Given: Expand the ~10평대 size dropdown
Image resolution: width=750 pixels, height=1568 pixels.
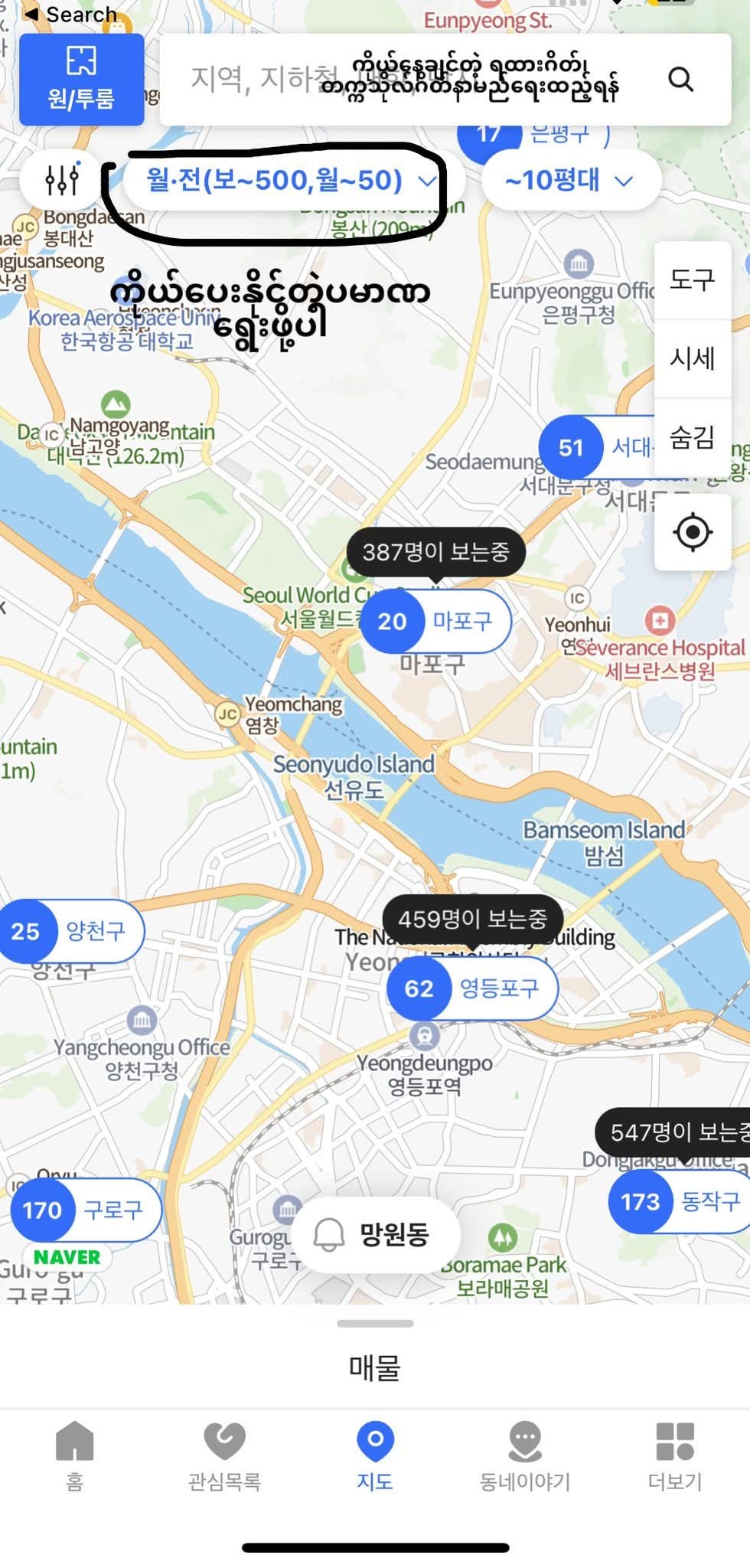Looking at the screenshot, I should pyautogui.click(x=570, y=181).
